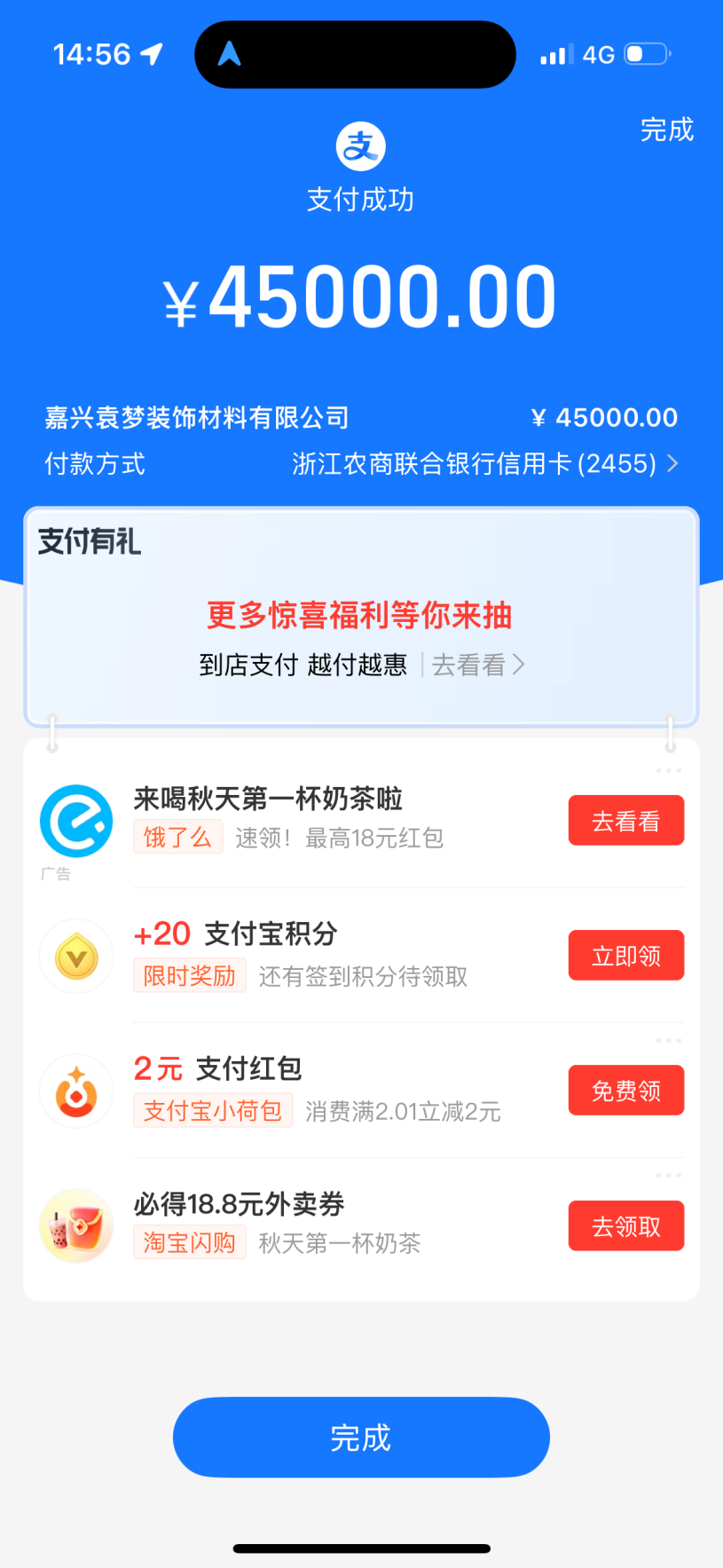Tap 完成 in the top right corner

point(666,130)
